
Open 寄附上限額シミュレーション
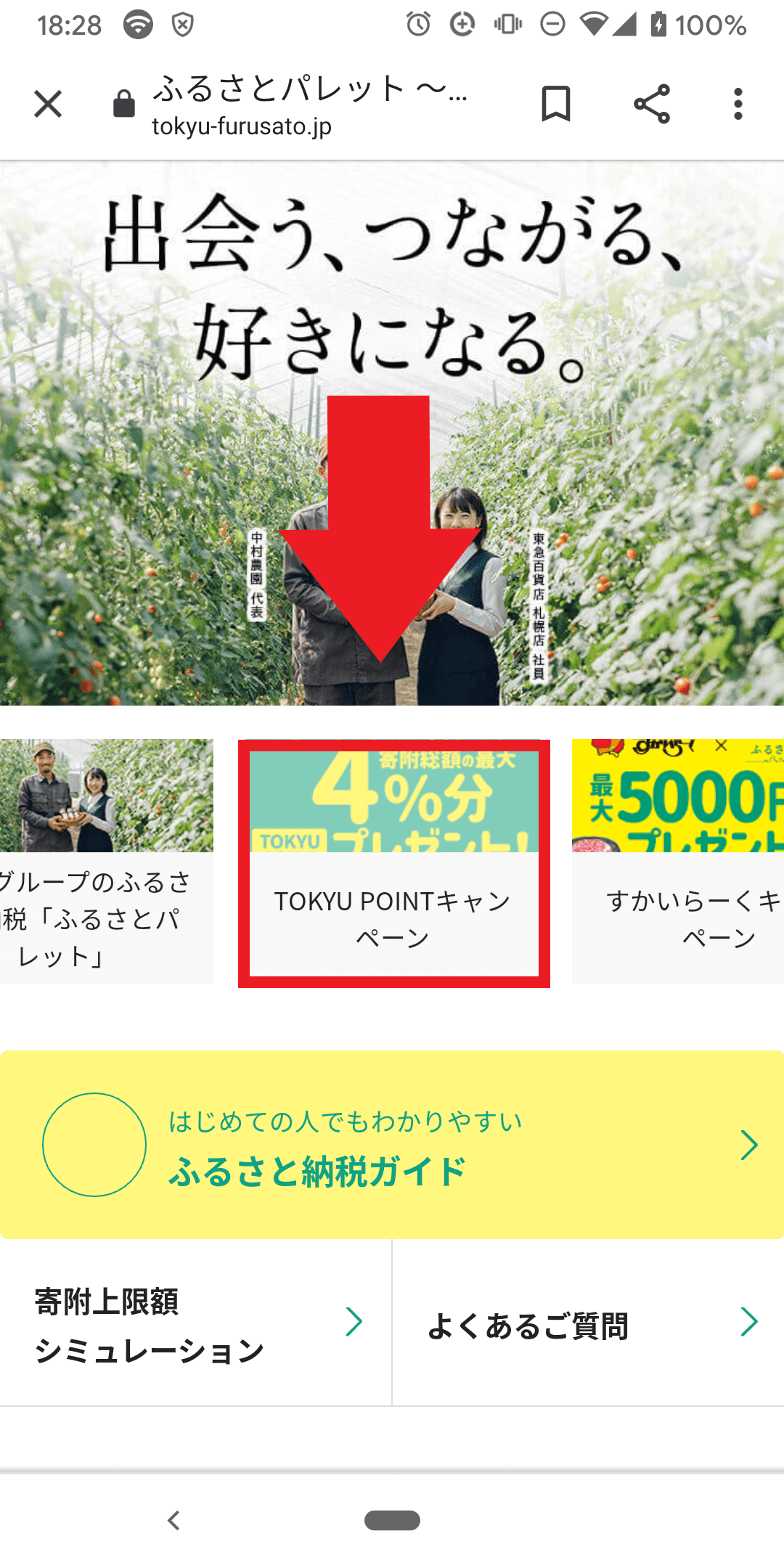(x=196, y=1323)
